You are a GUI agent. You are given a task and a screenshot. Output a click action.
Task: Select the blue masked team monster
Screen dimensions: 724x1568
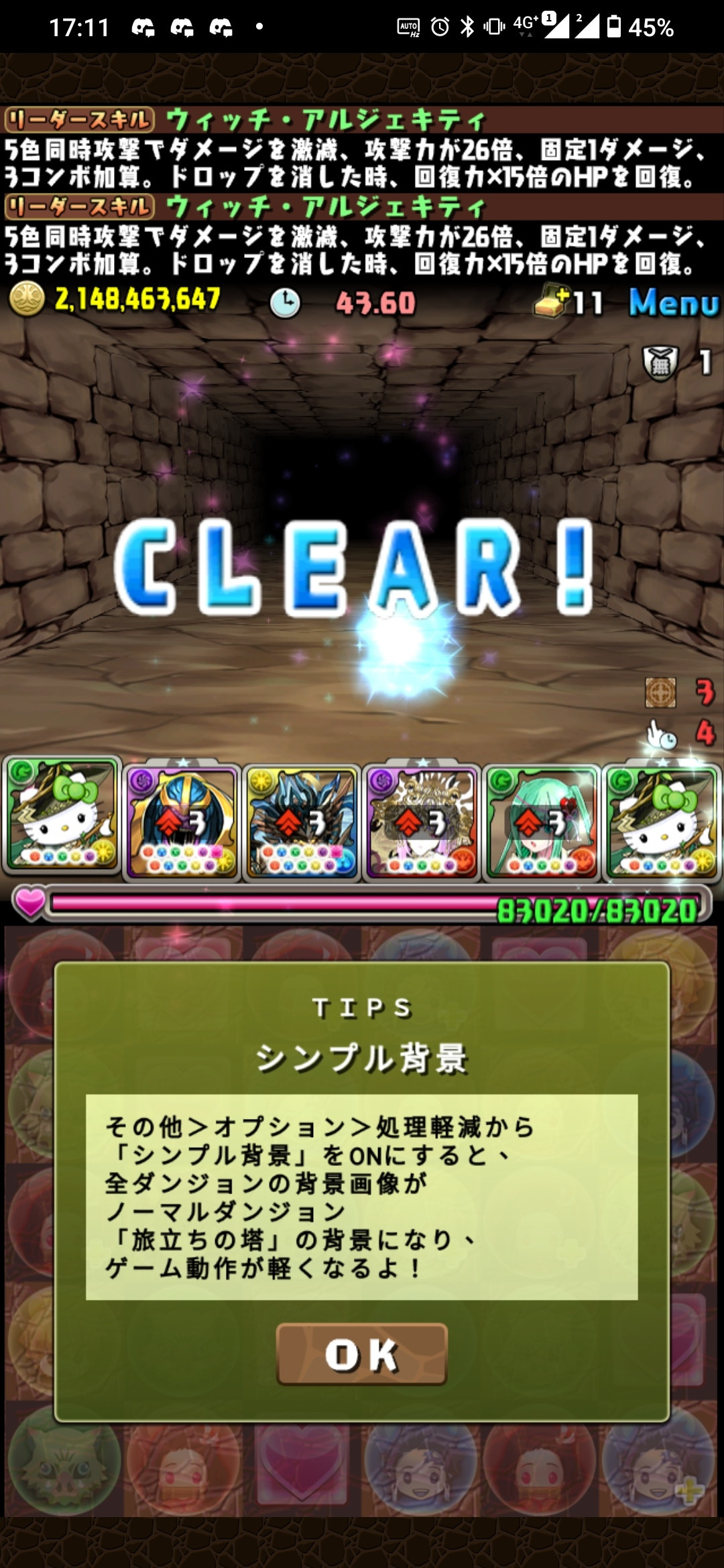click(182, 822)
